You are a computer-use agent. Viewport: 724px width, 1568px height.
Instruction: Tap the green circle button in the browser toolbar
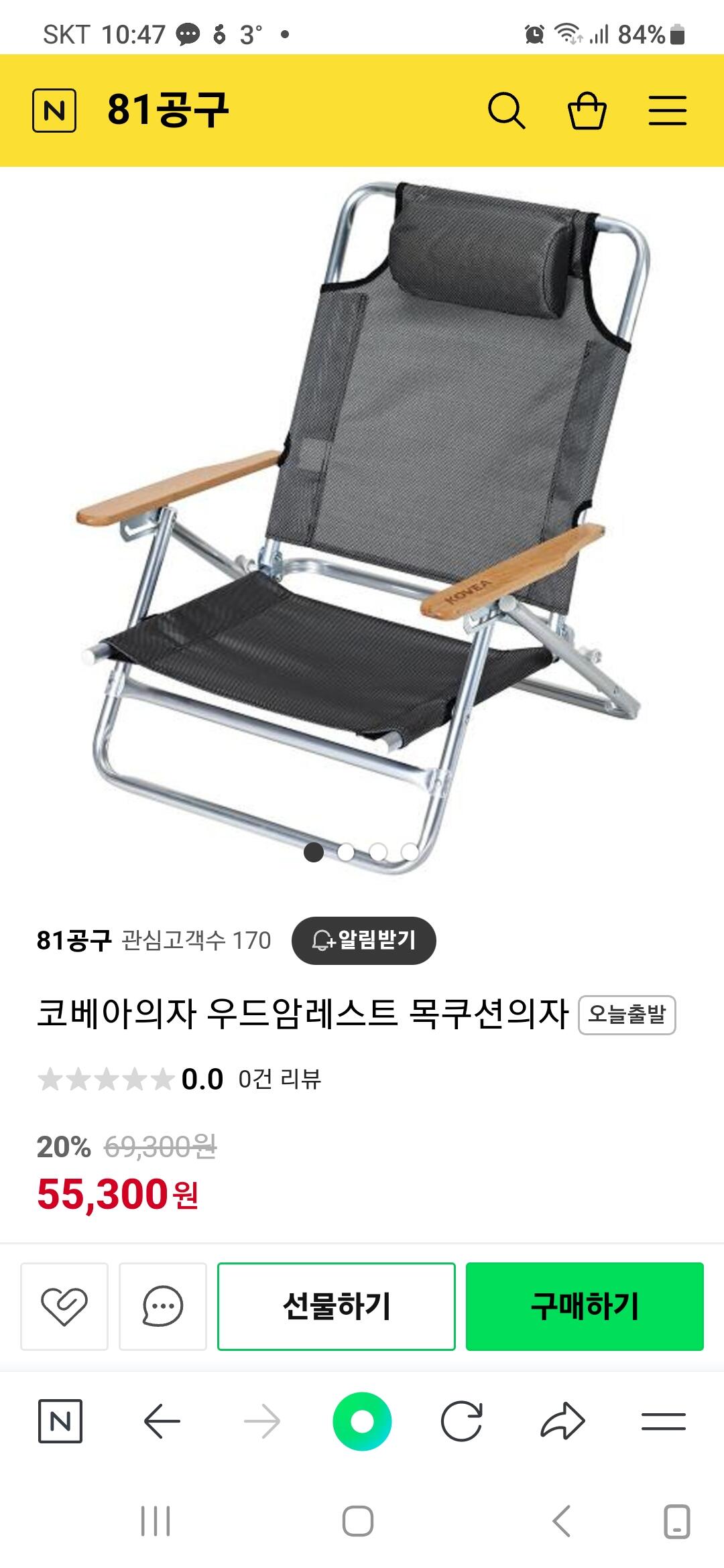click(x=362, y=1421)
